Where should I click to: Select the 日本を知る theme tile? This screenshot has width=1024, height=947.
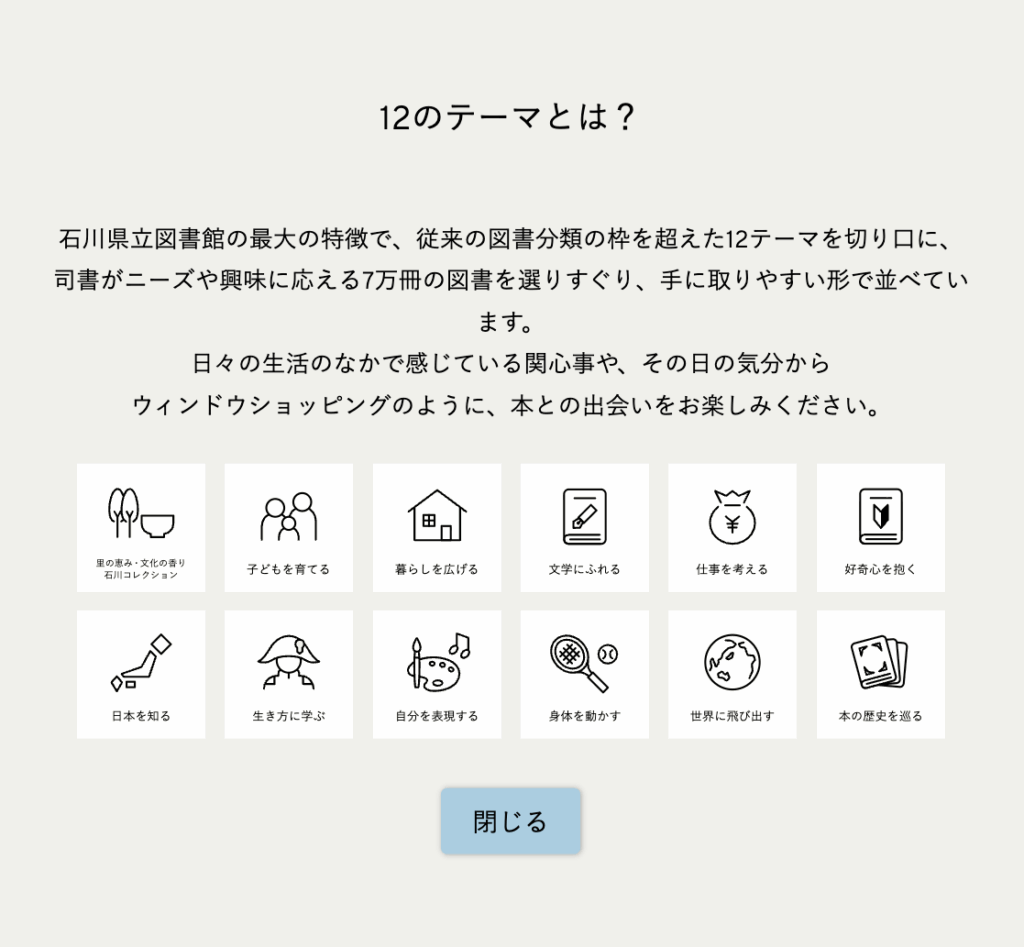141,675
